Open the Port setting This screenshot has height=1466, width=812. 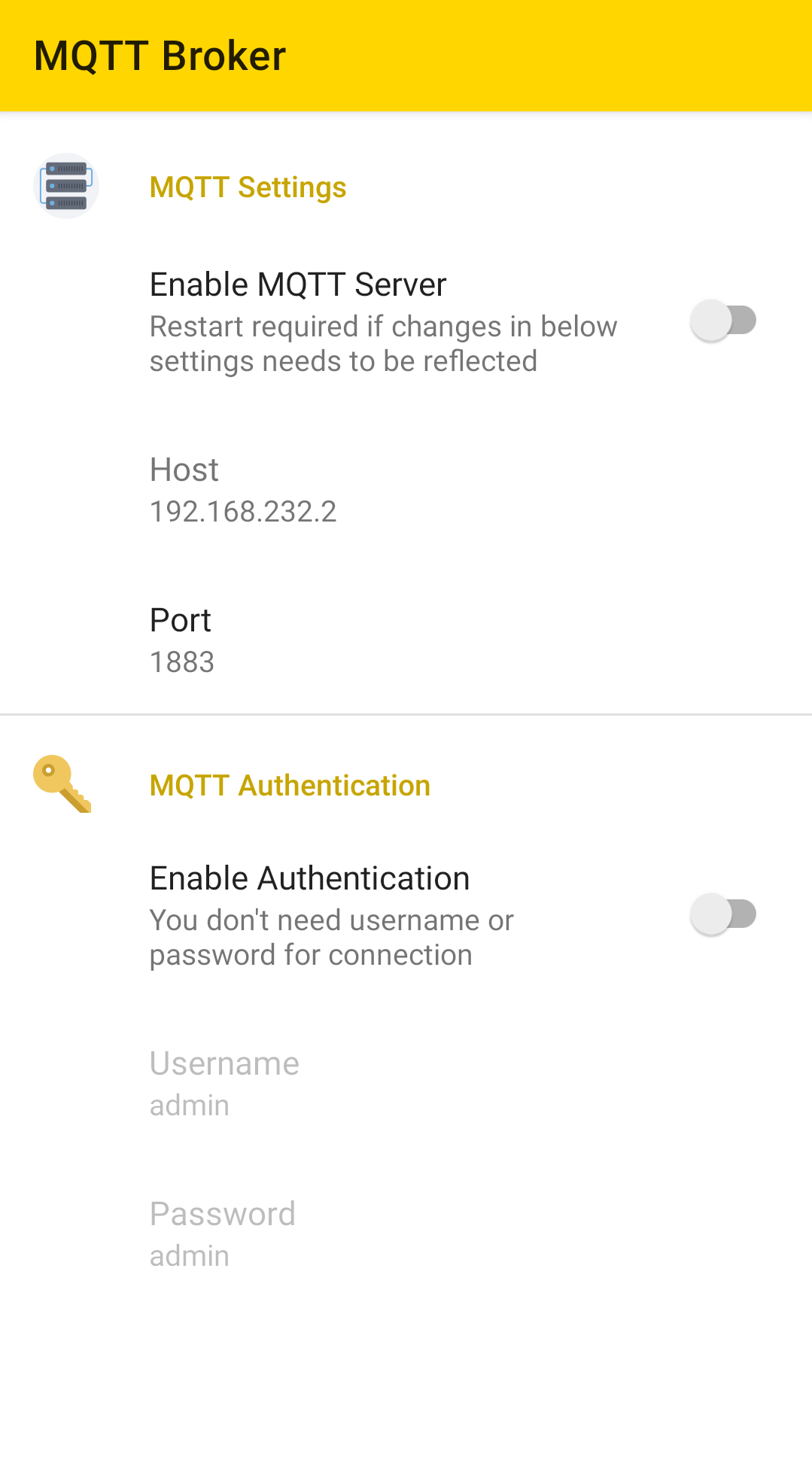coord(406,640)
